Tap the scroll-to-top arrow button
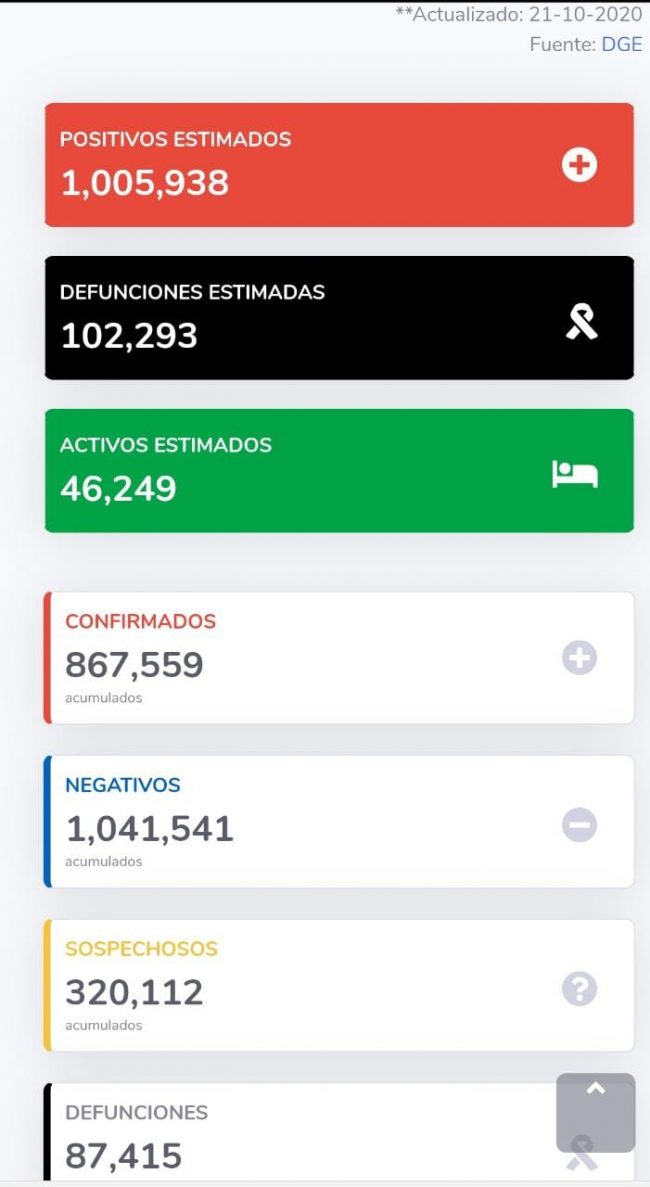This screenshot has width=650, height=1187. (595, 1112)
